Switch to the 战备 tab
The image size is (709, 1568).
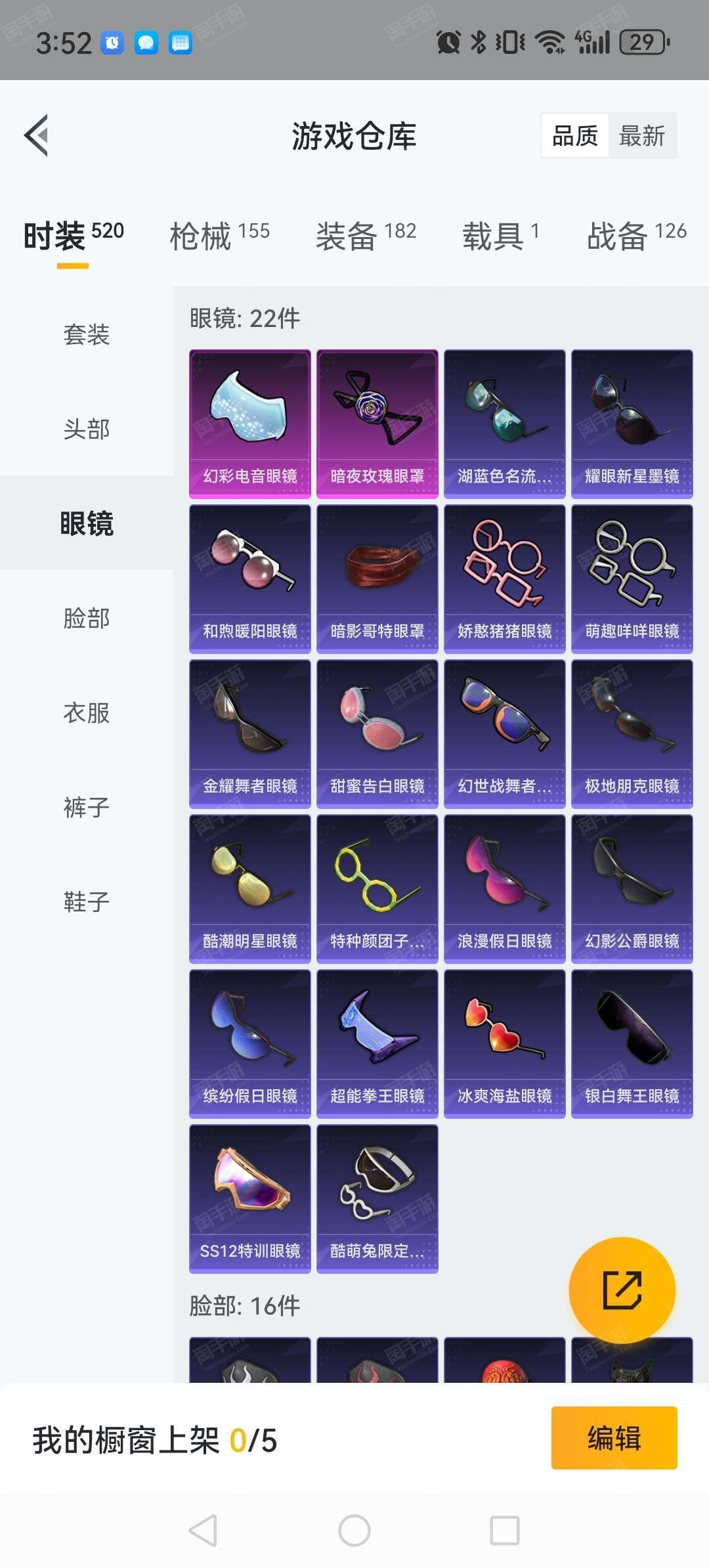[636, 236]
